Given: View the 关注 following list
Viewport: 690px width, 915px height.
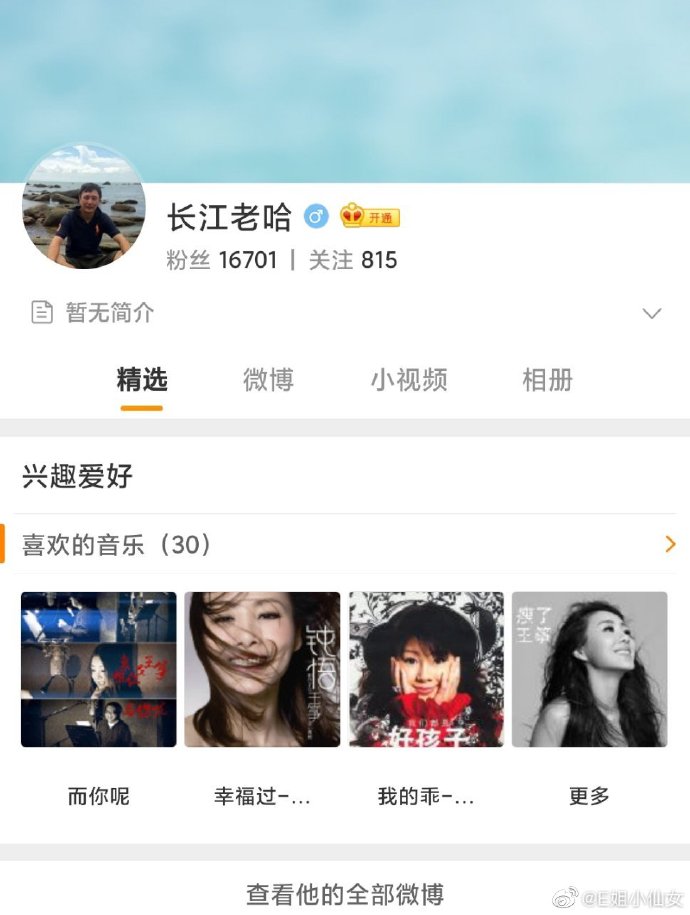Looking at the screenshot, I should tap(353, 260).
